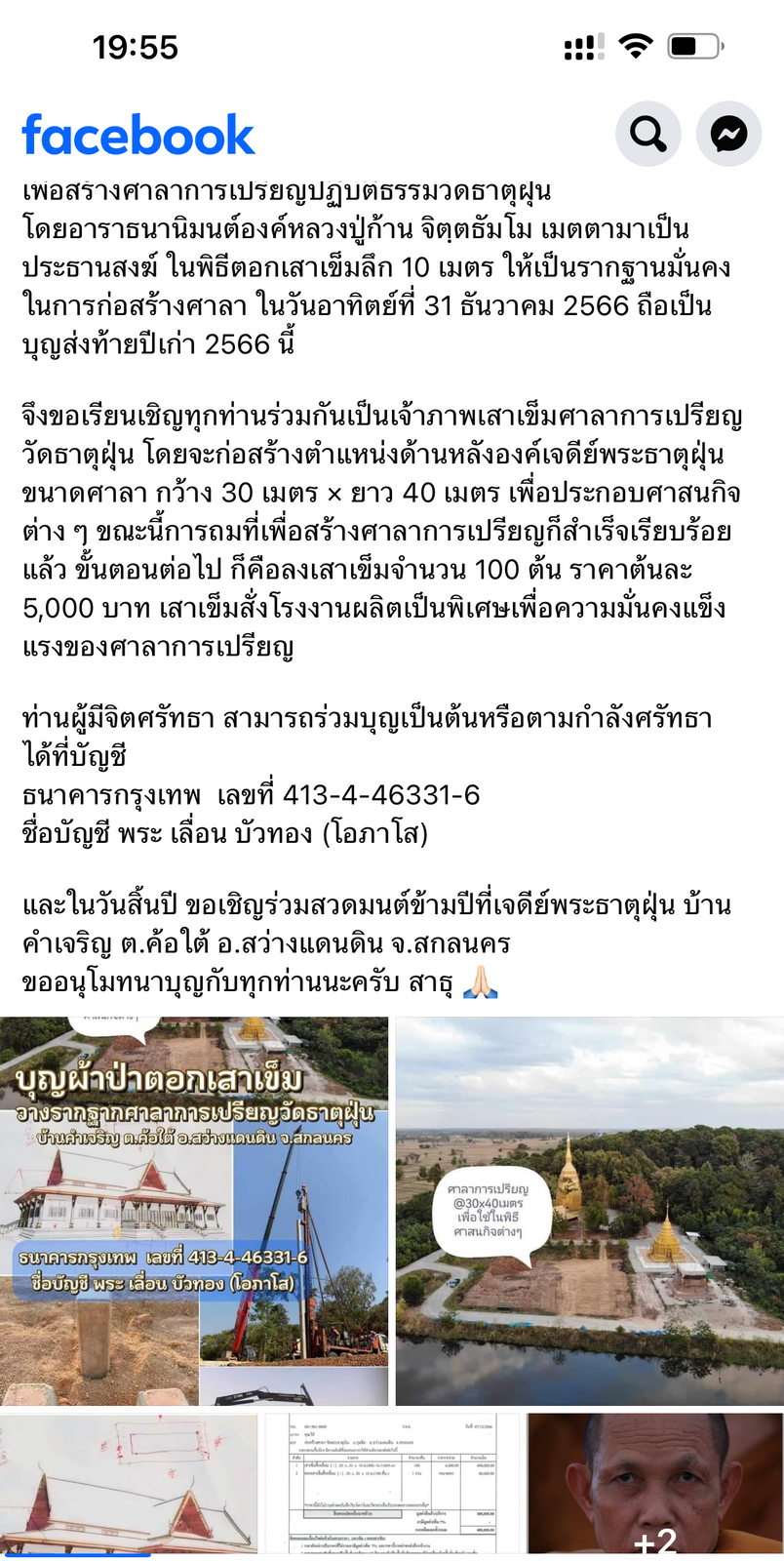The width and height of the screenshot is (784, 1561).
Task: Open the quotation document photo
Action: pos(393,1483)
